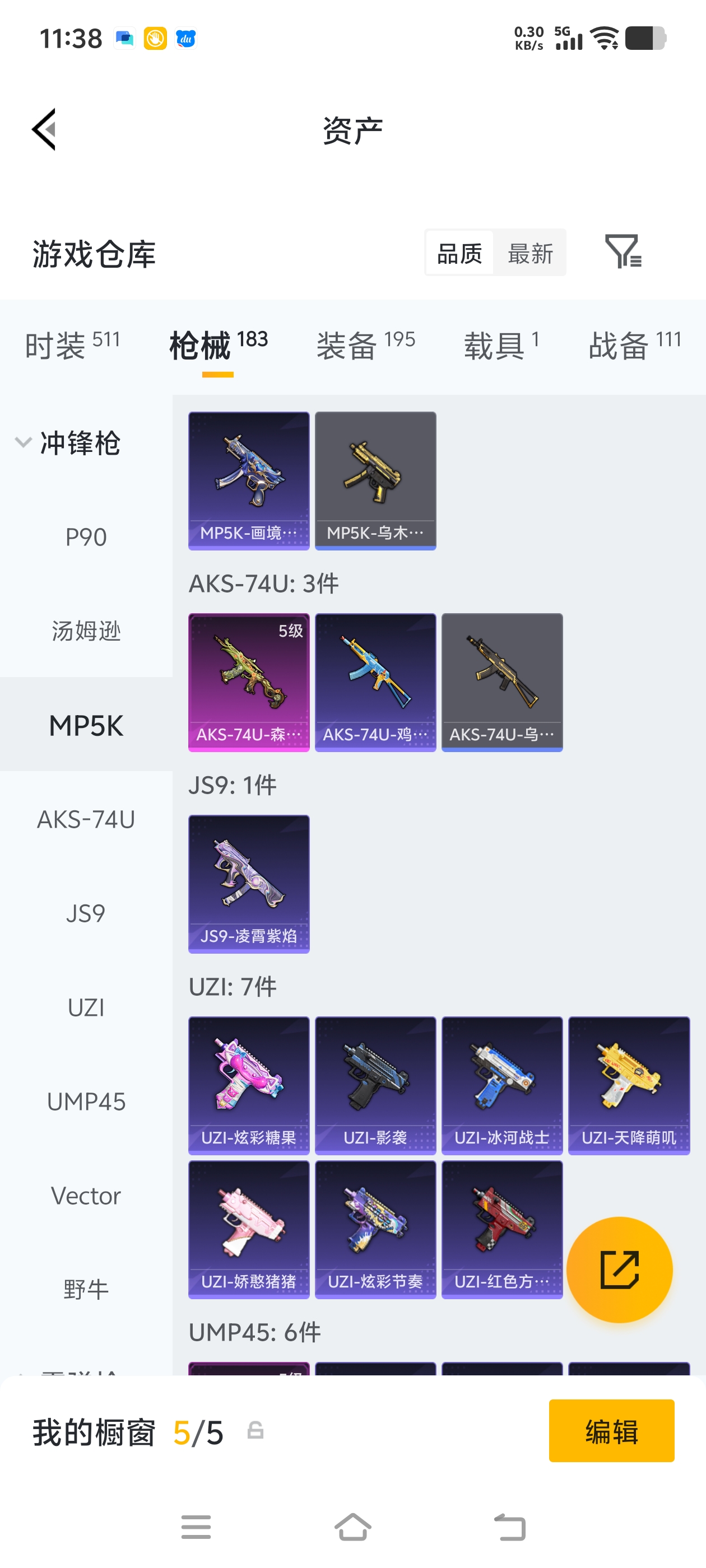706x1568 pixels.
Task: Open the 载具 tab
Action: pos(501,345)
